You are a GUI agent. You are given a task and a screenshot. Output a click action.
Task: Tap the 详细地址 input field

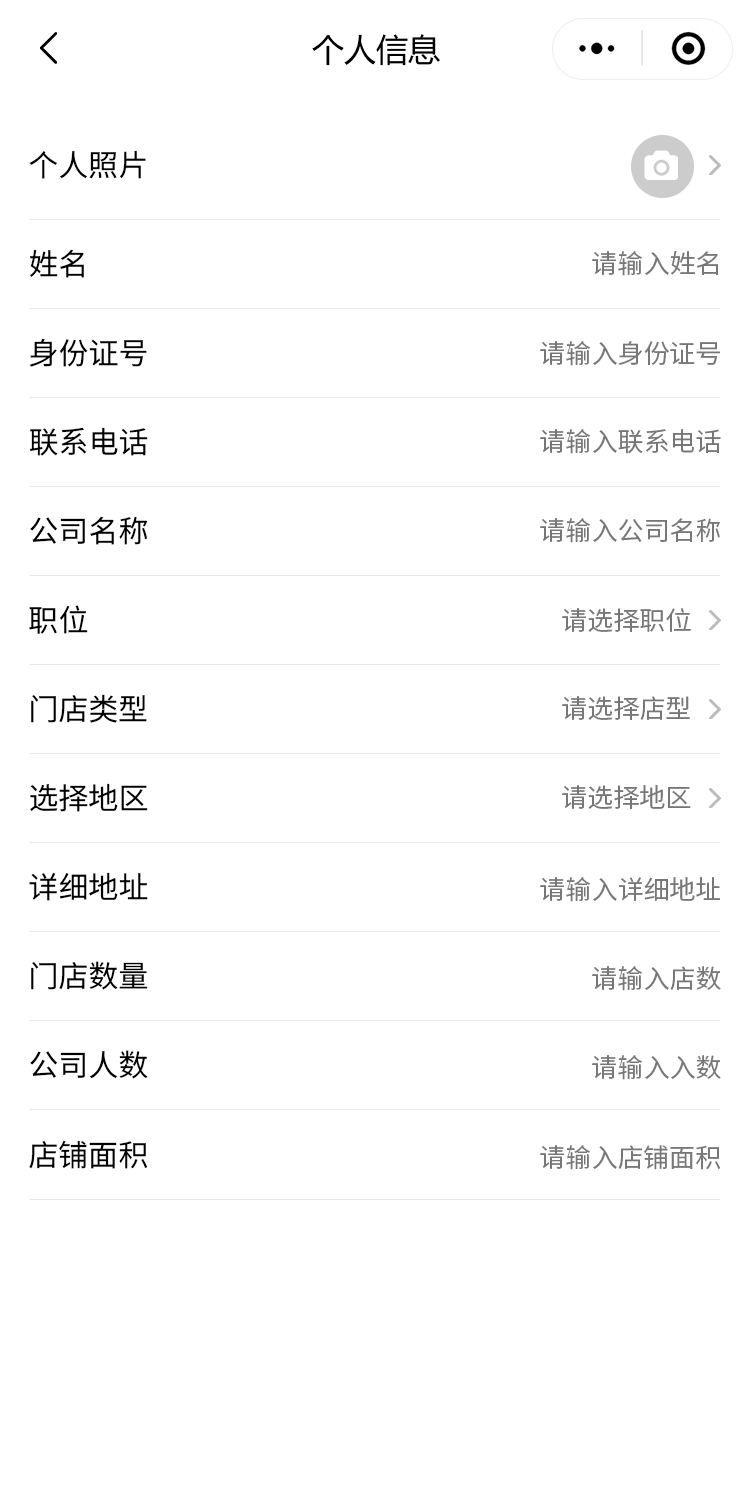(630, 888)
